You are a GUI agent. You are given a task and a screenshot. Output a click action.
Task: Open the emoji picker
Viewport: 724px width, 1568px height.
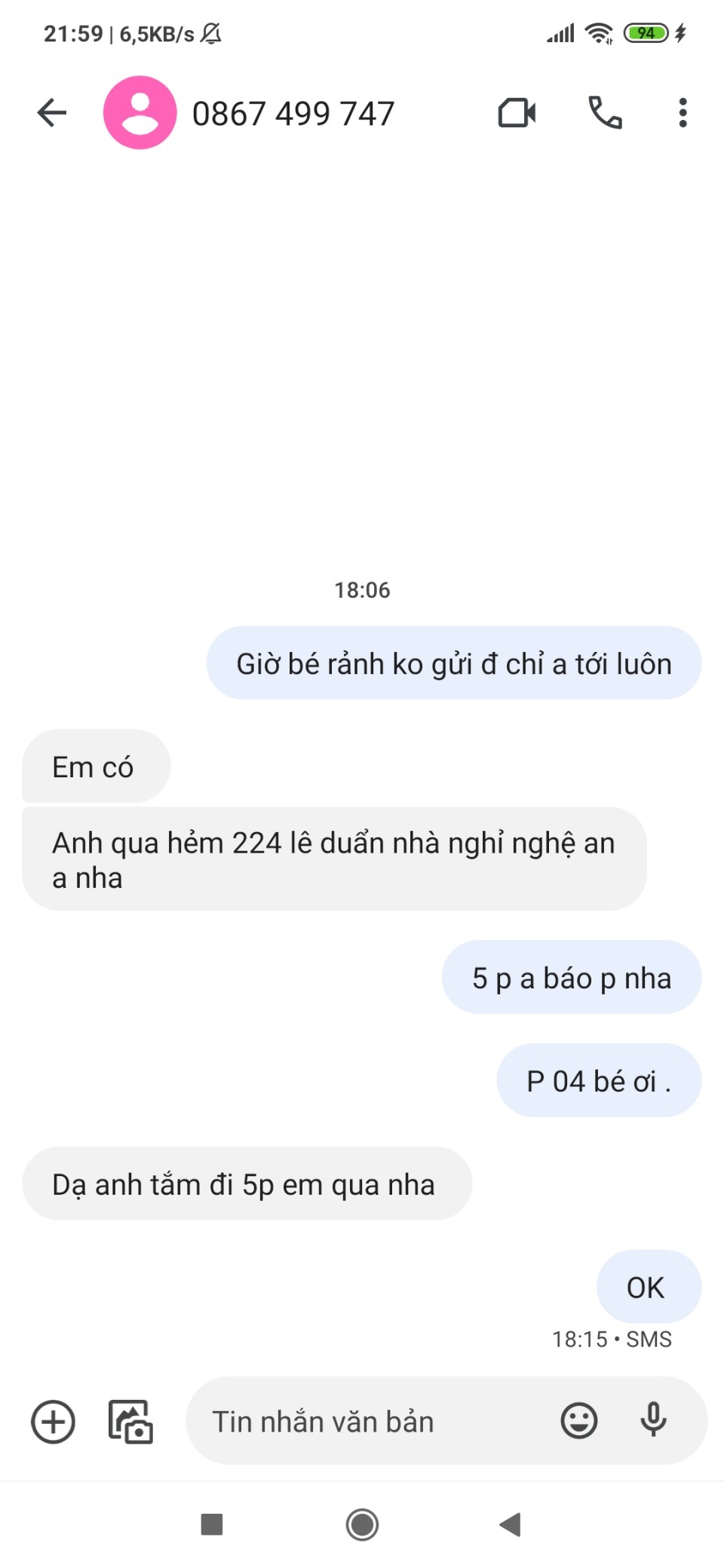click(x=578, y=1422)
